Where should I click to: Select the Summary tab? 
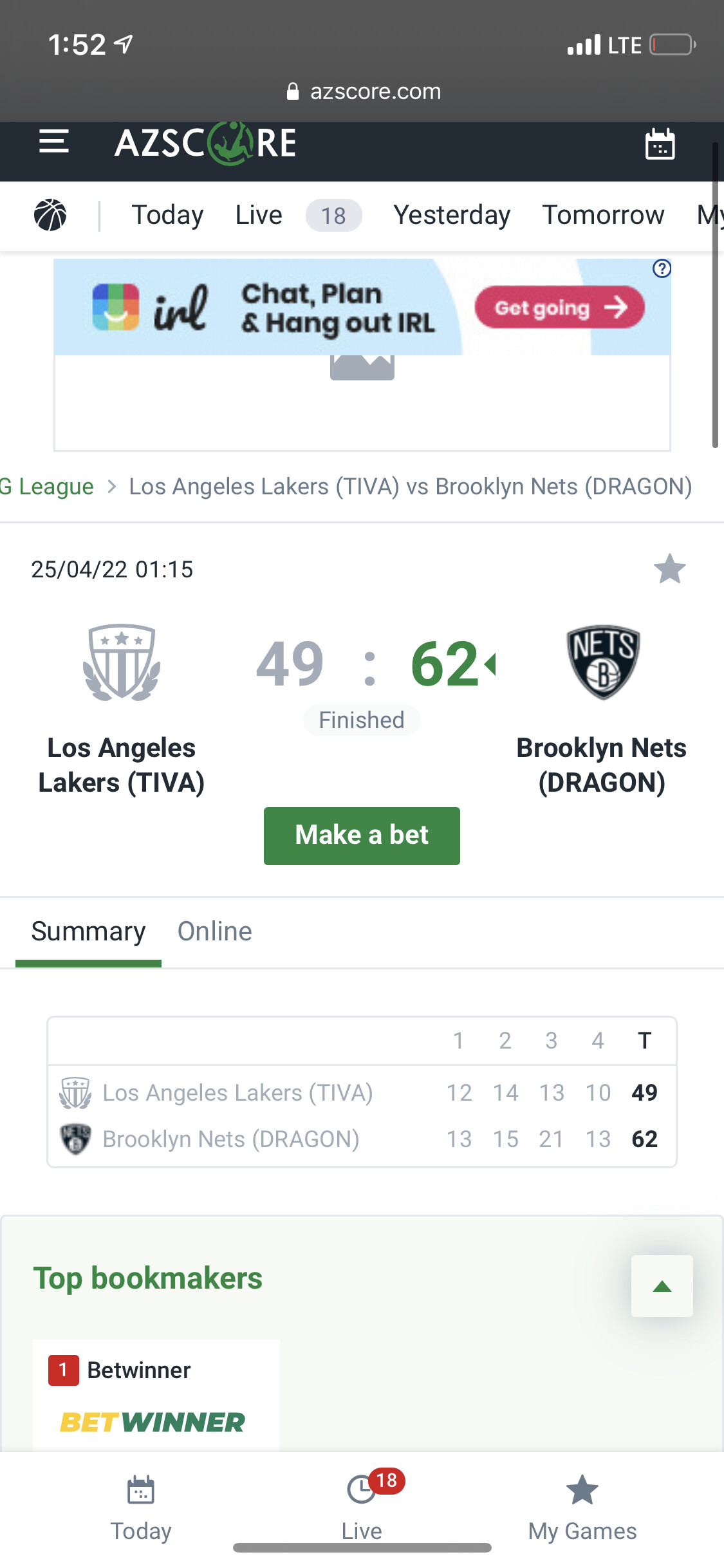coord(89,931)
